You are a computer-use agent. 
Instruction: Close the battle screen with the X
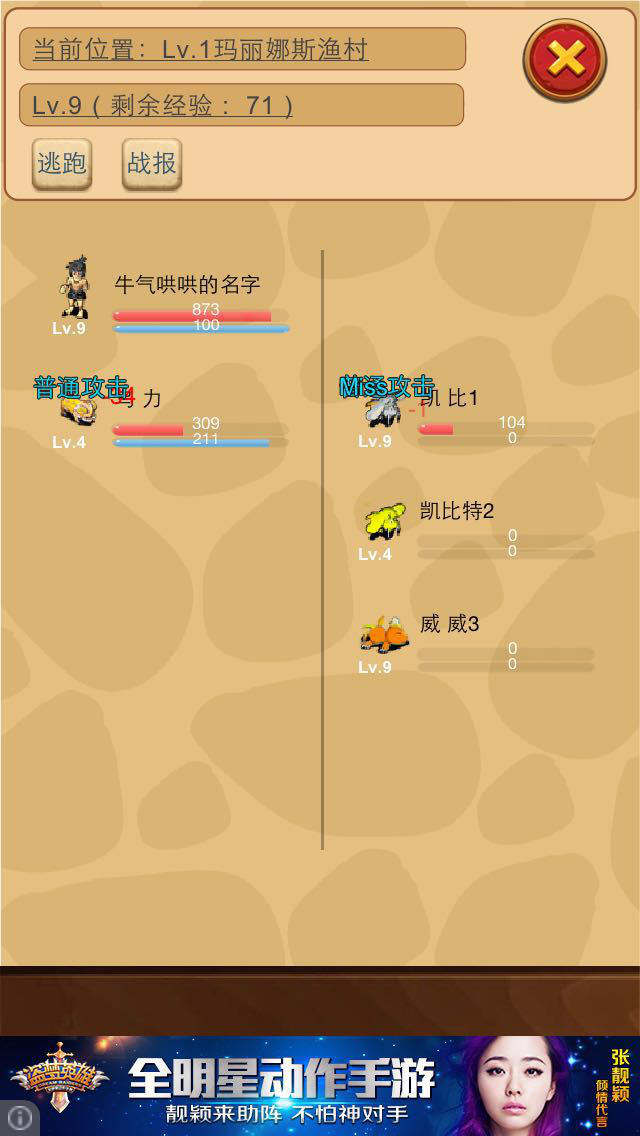(565, 59)
